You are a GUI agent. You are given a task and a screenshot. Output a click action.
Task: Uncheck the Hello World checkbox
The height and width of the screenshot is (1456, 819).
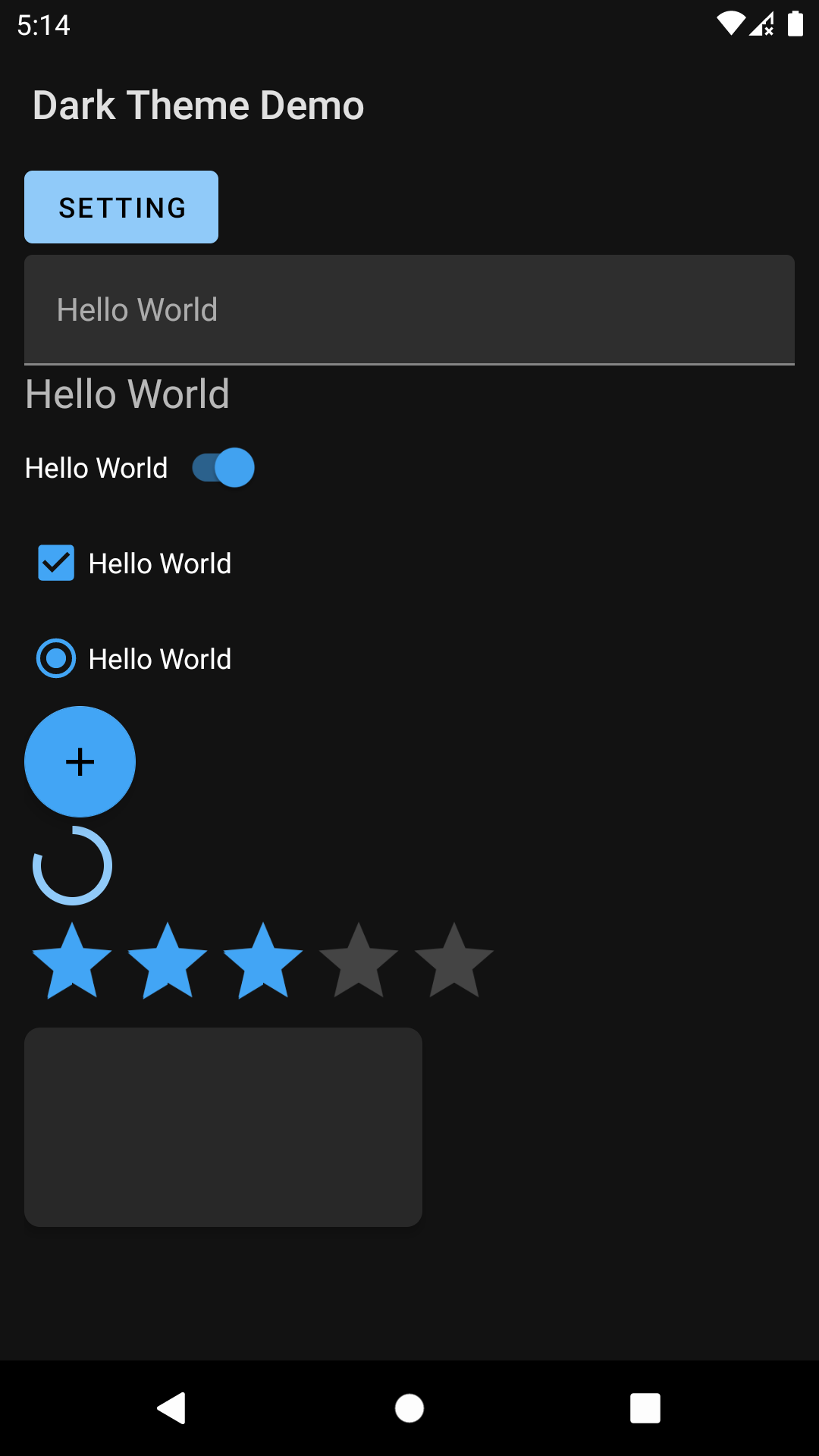tap(56, 563)
